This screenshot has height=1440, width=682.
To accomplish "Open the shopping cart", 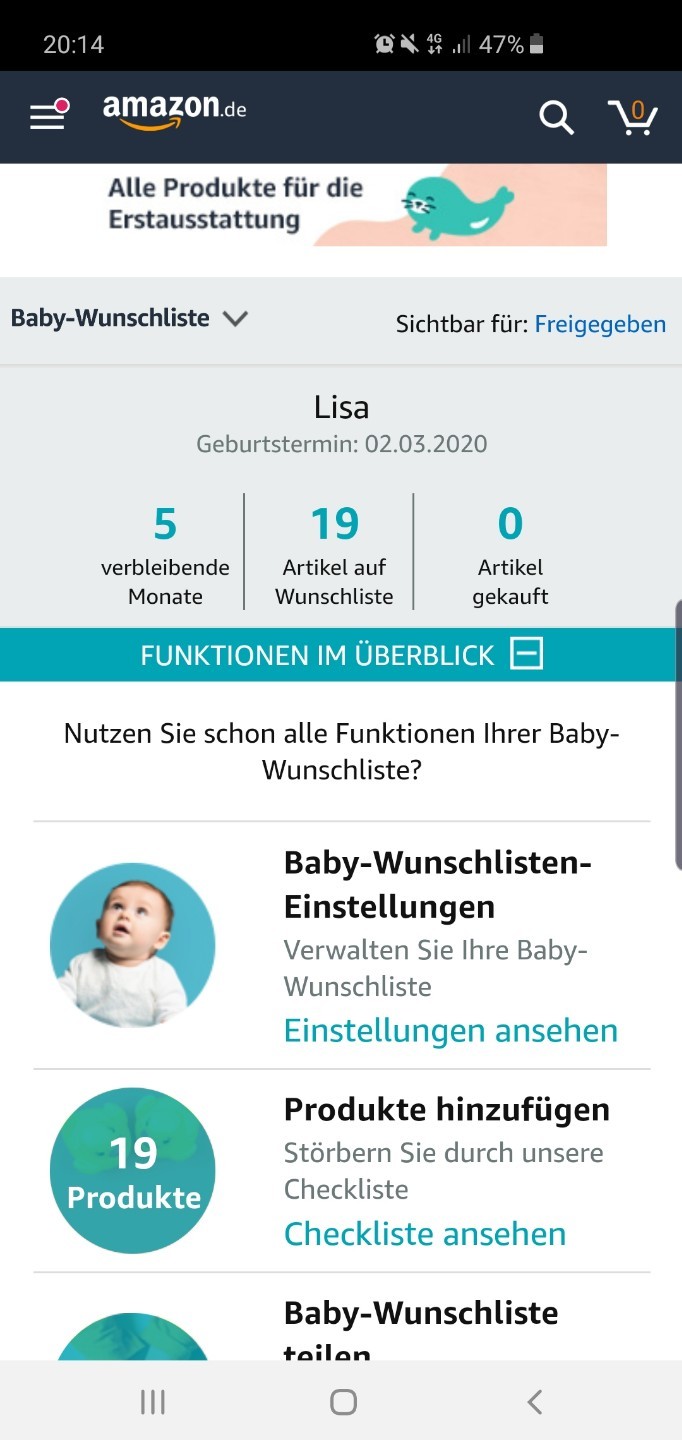I will [x=633, y=116].
